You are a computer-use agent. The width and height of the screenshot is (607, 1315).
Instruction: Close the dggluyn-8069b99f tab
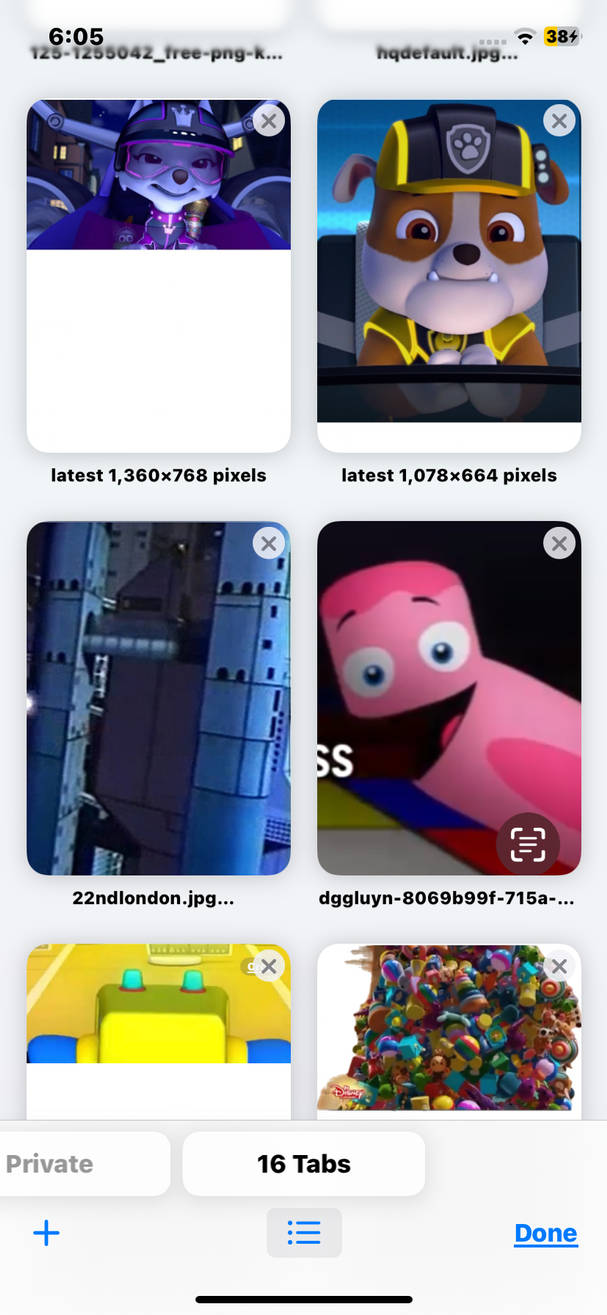pyautogui.click(x=559, y=544)
